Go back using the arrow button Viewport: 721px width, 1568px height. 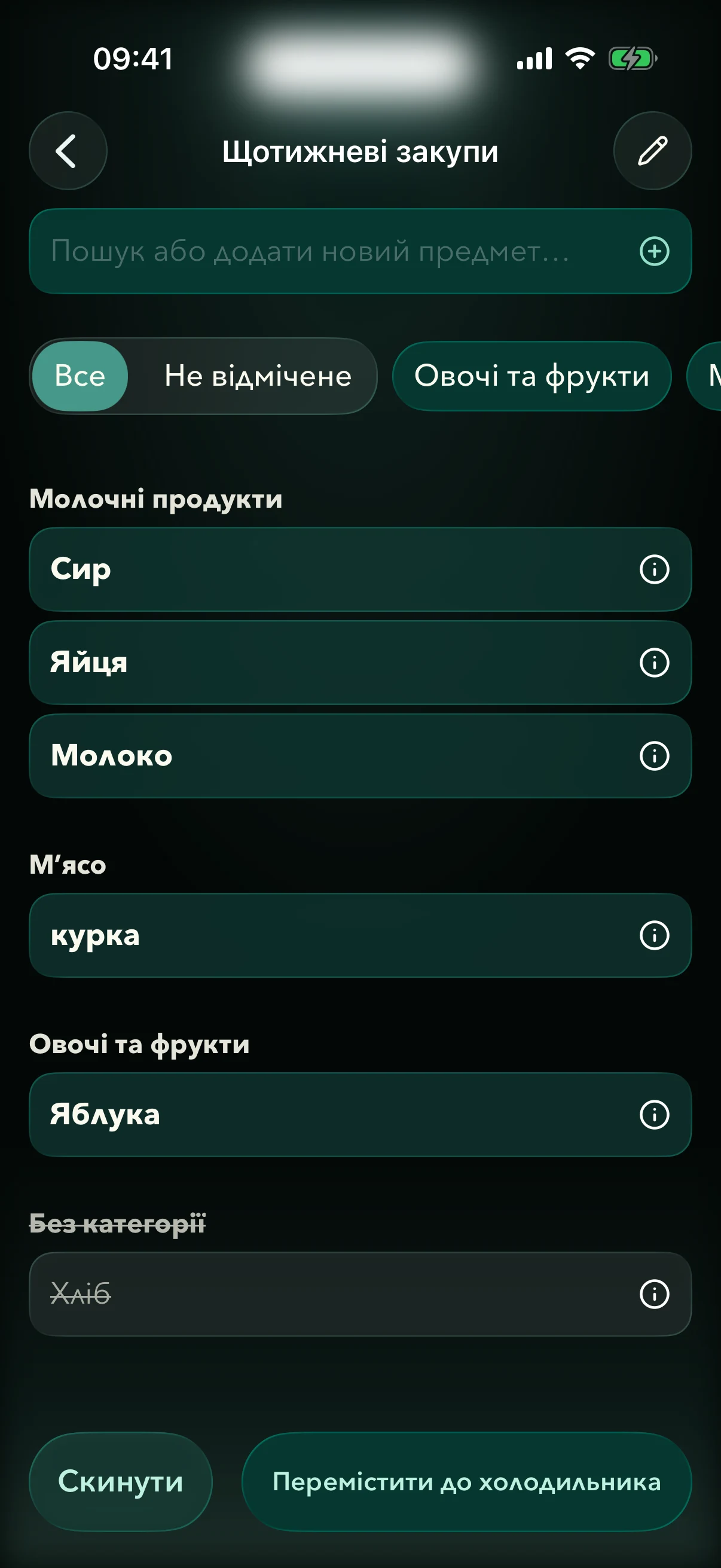tap(68, 150)
